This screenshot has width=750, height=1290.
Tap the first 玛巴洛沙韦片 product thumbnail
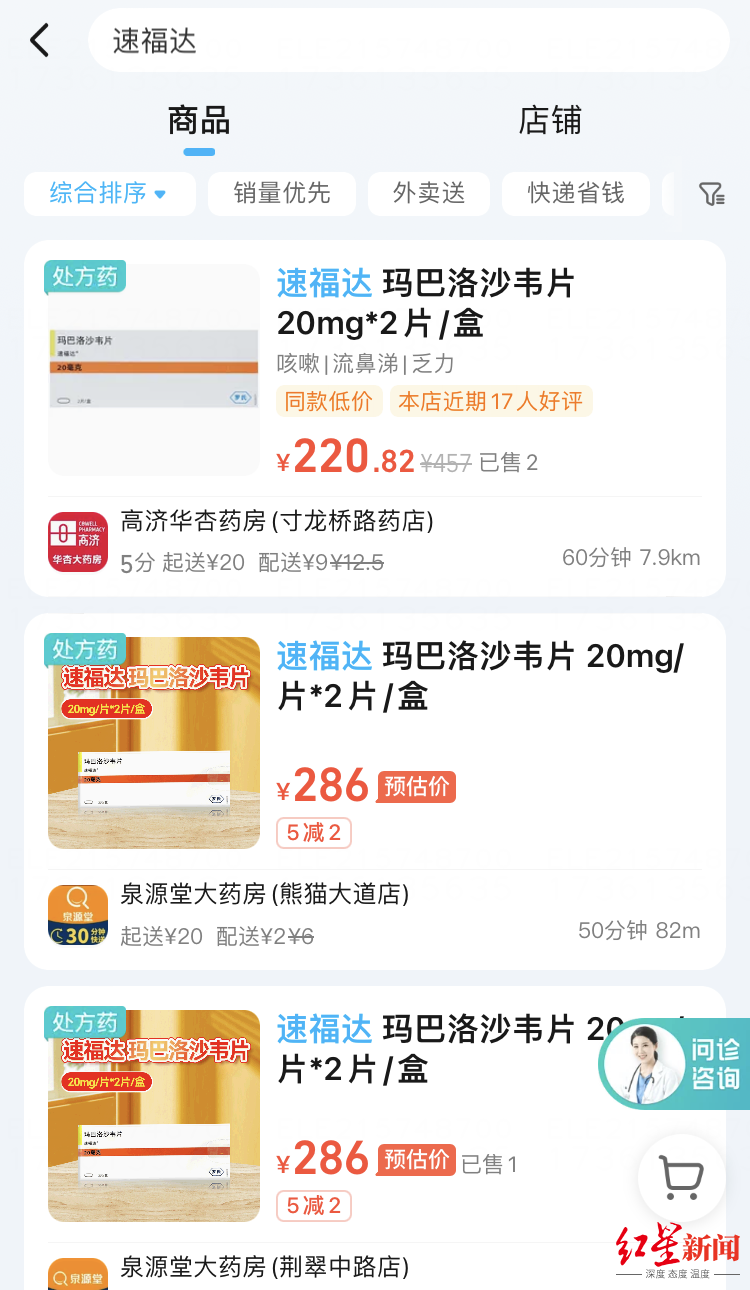coord(152,368)
